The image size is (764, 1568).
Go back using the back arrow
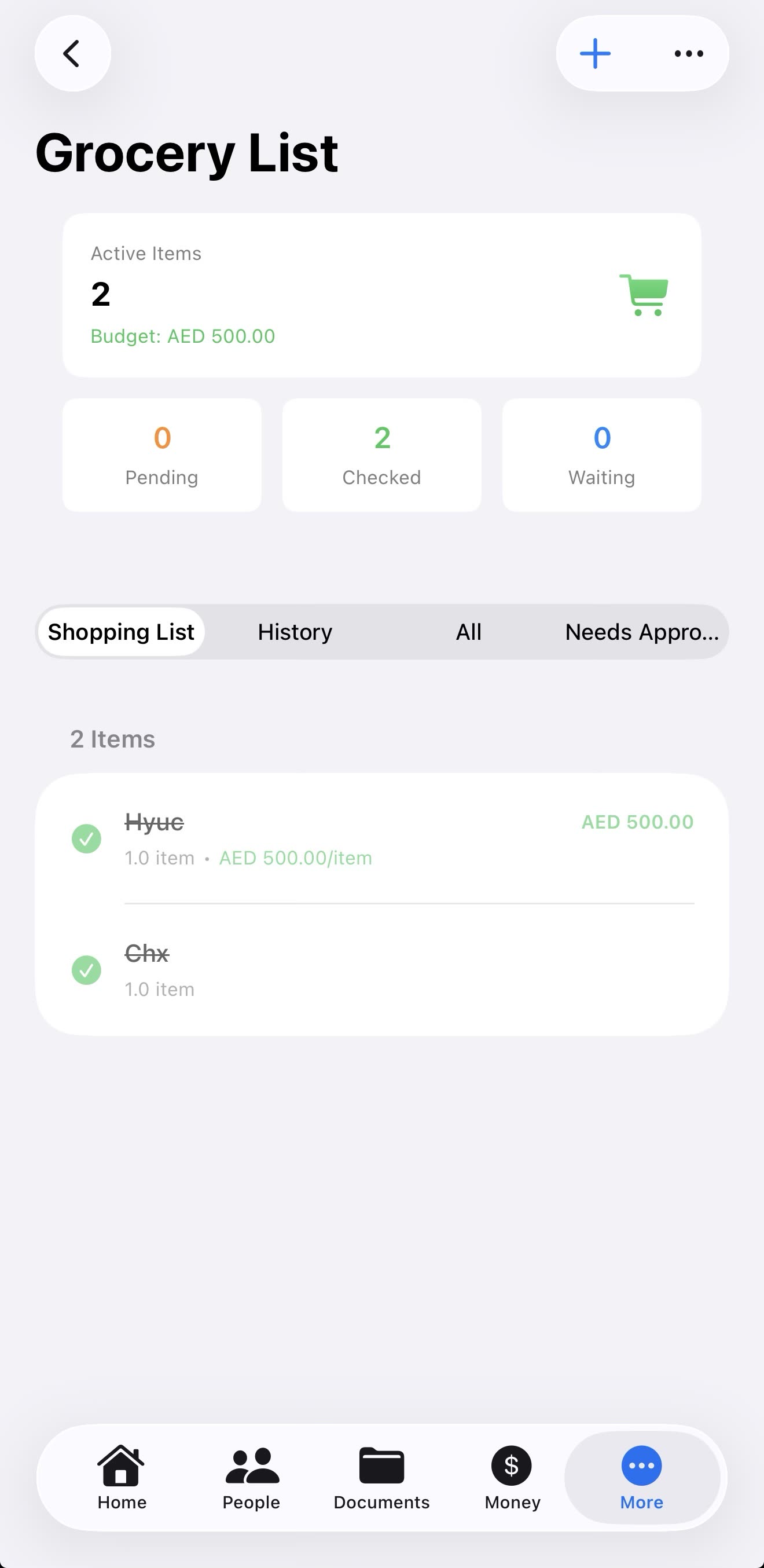(72, 54)
